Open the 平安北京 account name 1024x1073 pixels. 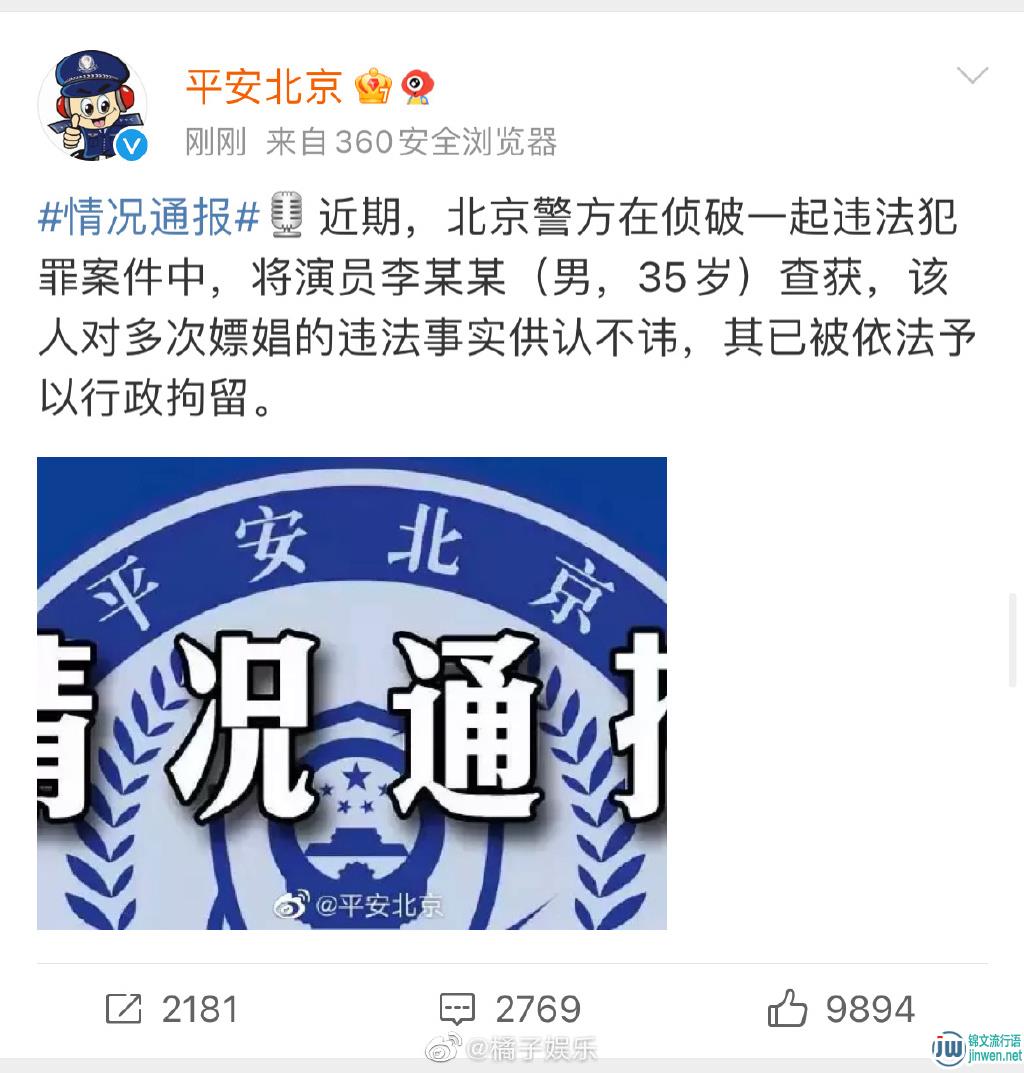264,87
